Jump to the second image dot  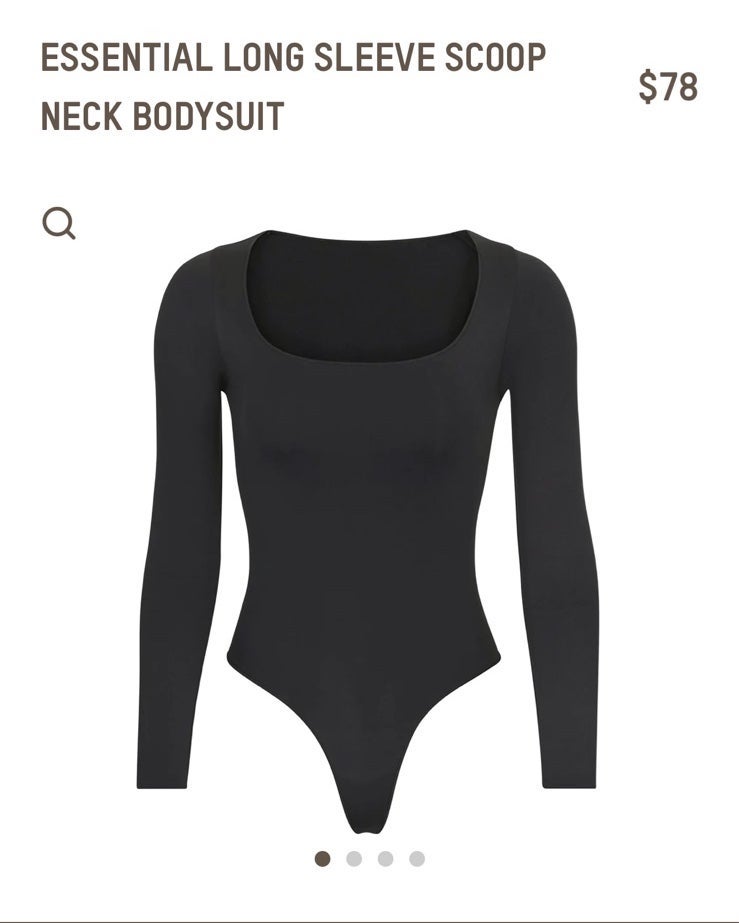click(x=354, y=858)
